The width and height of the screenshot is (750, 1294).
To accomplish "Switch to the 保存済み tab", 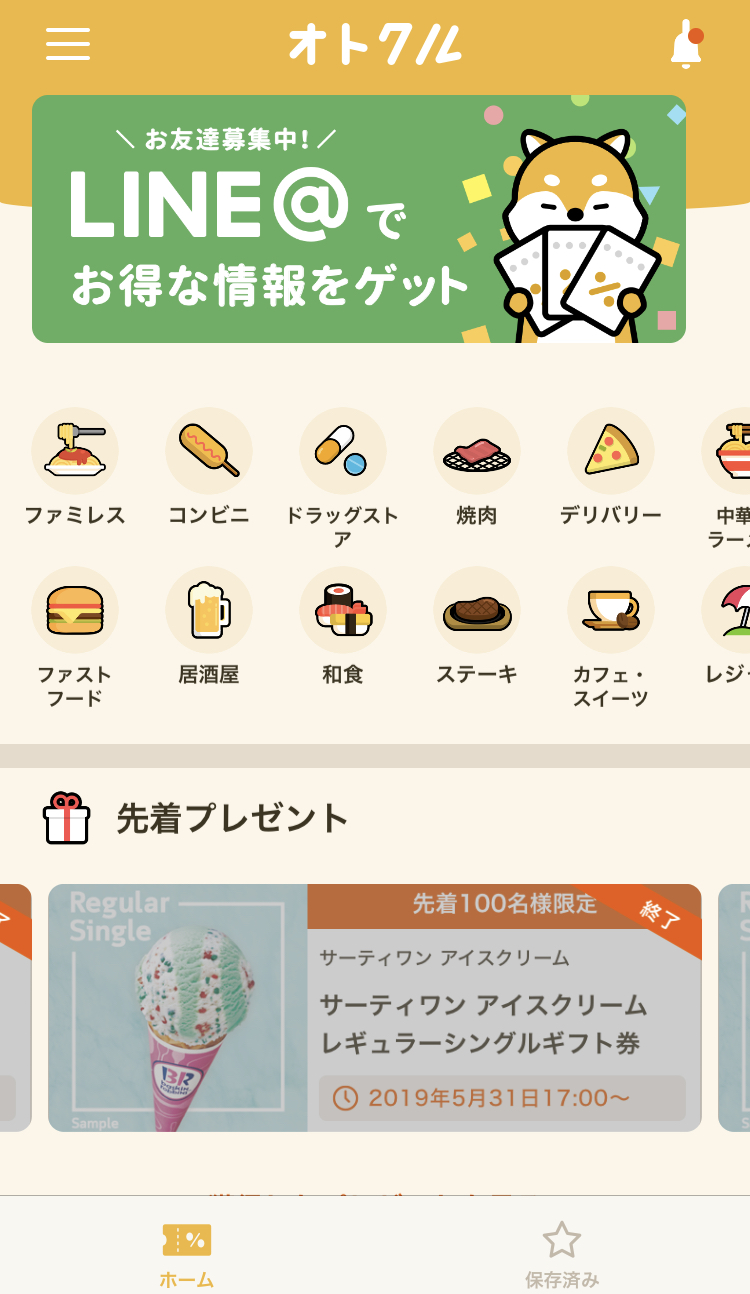I will [562, 1253].
